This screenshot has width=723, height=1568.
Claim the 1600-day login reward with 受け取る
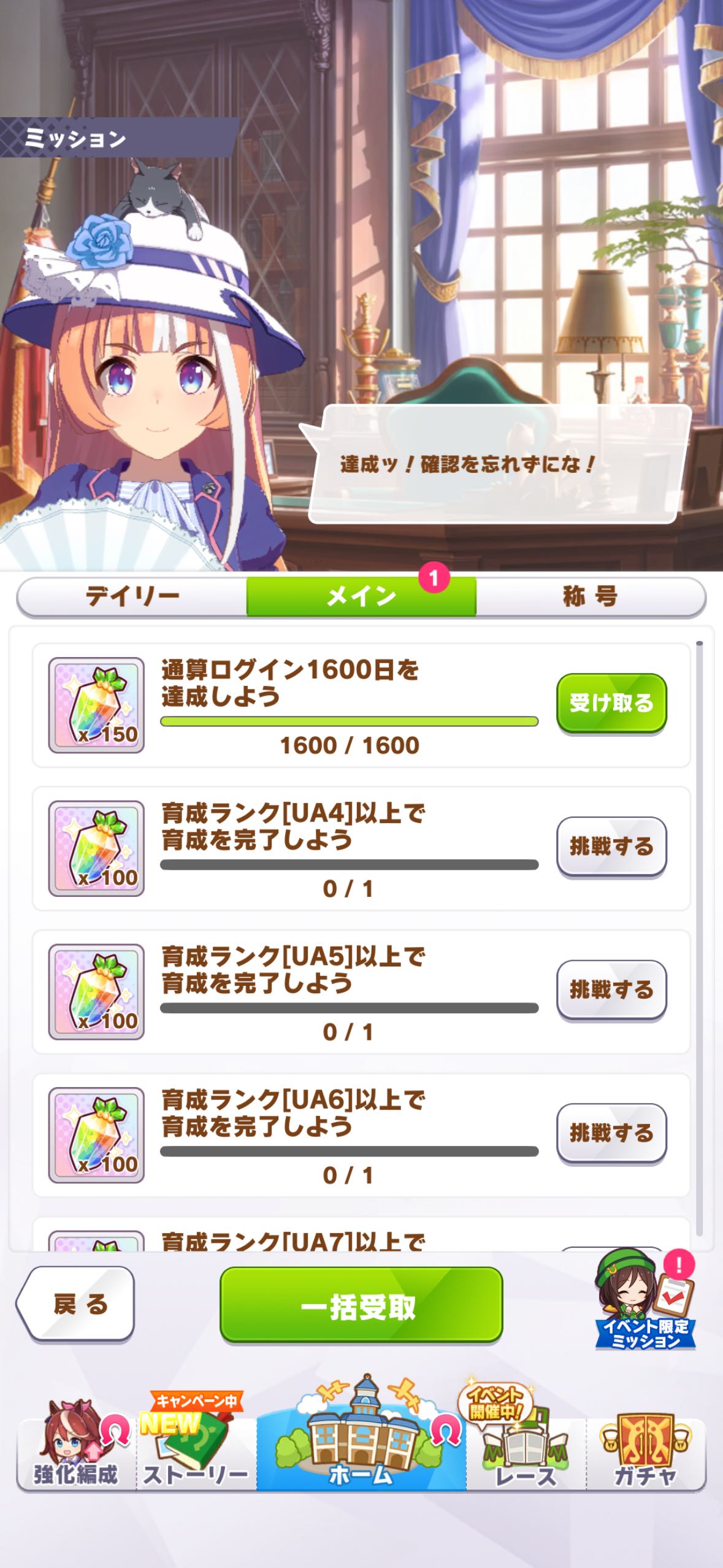611,703
